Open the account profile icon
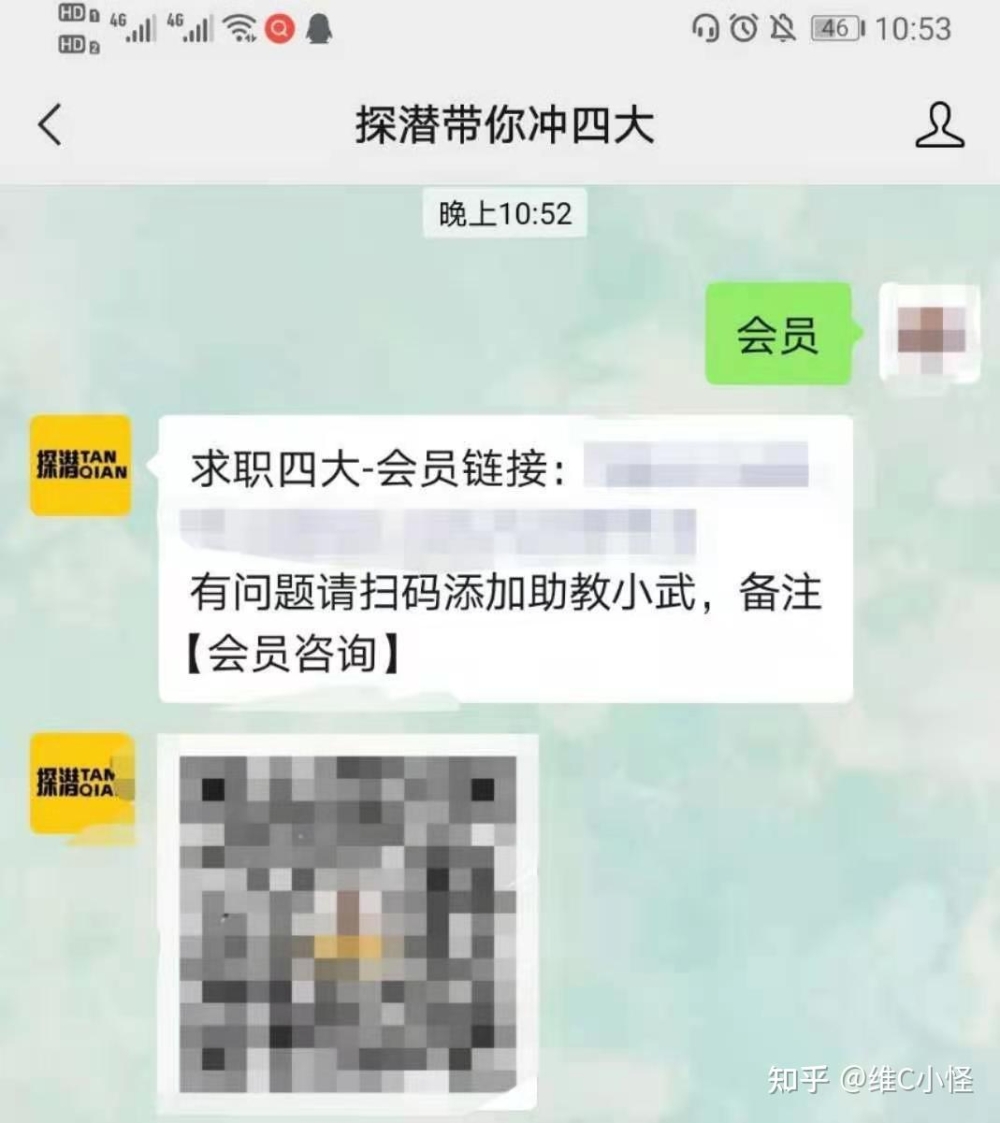This screenshot has width=1000, height=1123. coord(939,126)
